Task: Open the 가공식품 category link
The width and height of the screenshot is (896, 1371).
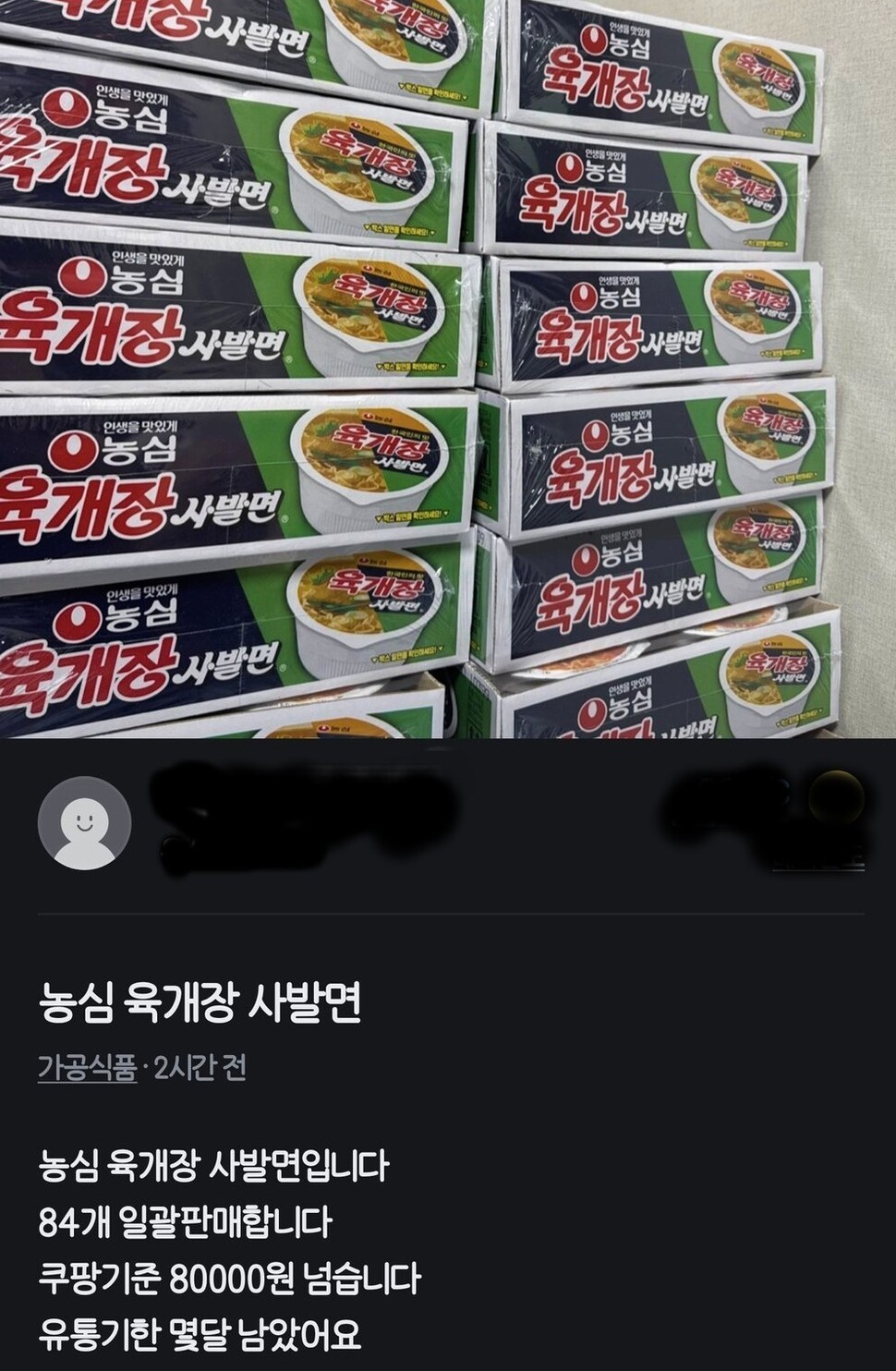Action: [87, 1068]
